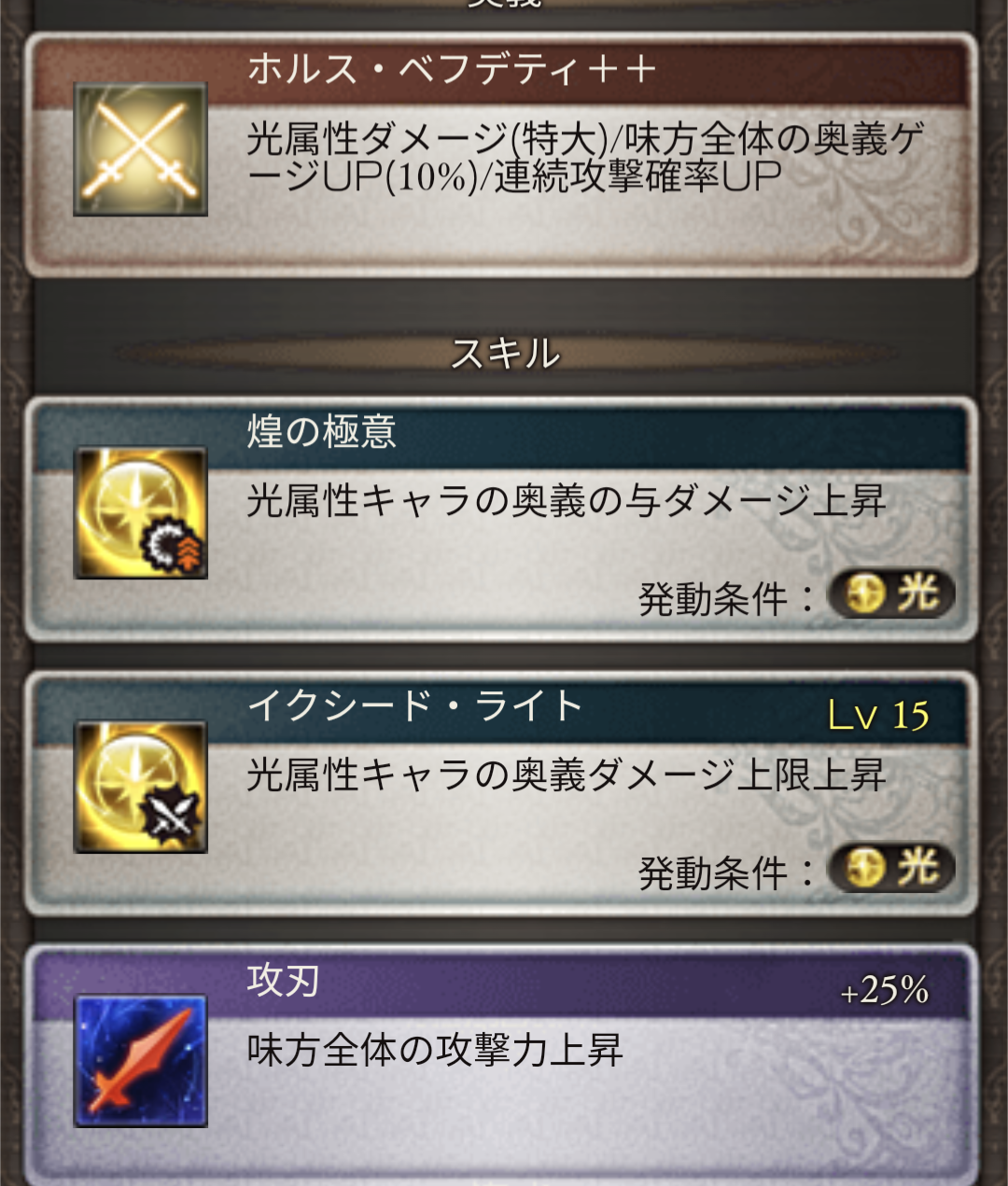Open the イクシード・ライト skill row
The image size is (1008, 1186).
pyautogui.click(x=502, y=791)
